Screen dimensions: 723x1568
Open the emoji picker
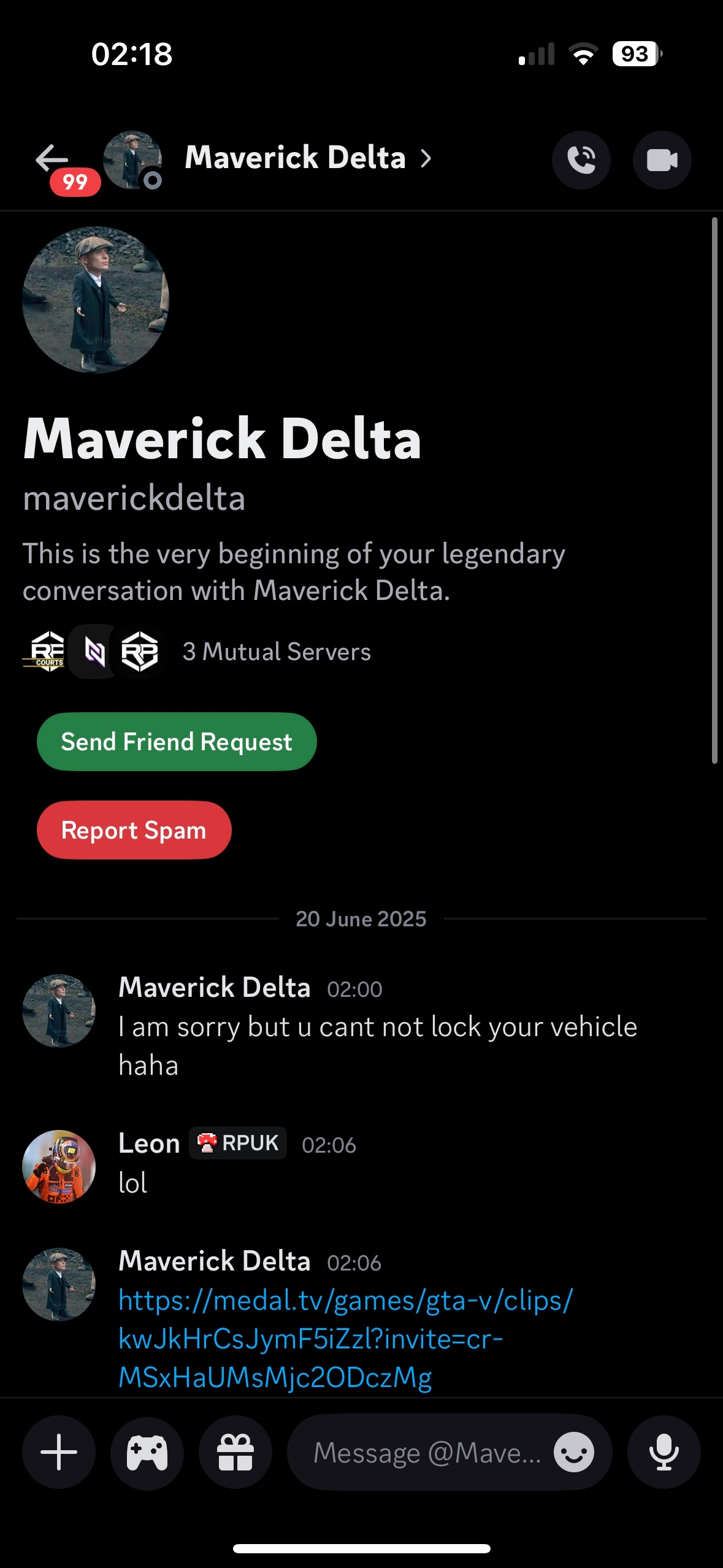(x=573, y=1452)
